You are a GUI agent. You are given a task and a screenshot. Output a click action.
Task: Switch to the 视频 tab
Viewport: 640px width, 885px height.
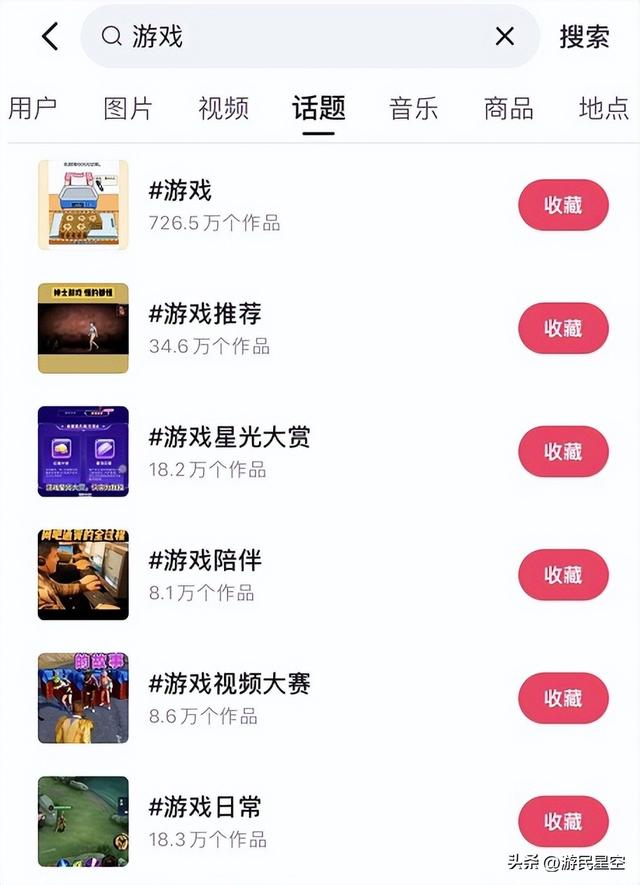(x=223, y=108)
